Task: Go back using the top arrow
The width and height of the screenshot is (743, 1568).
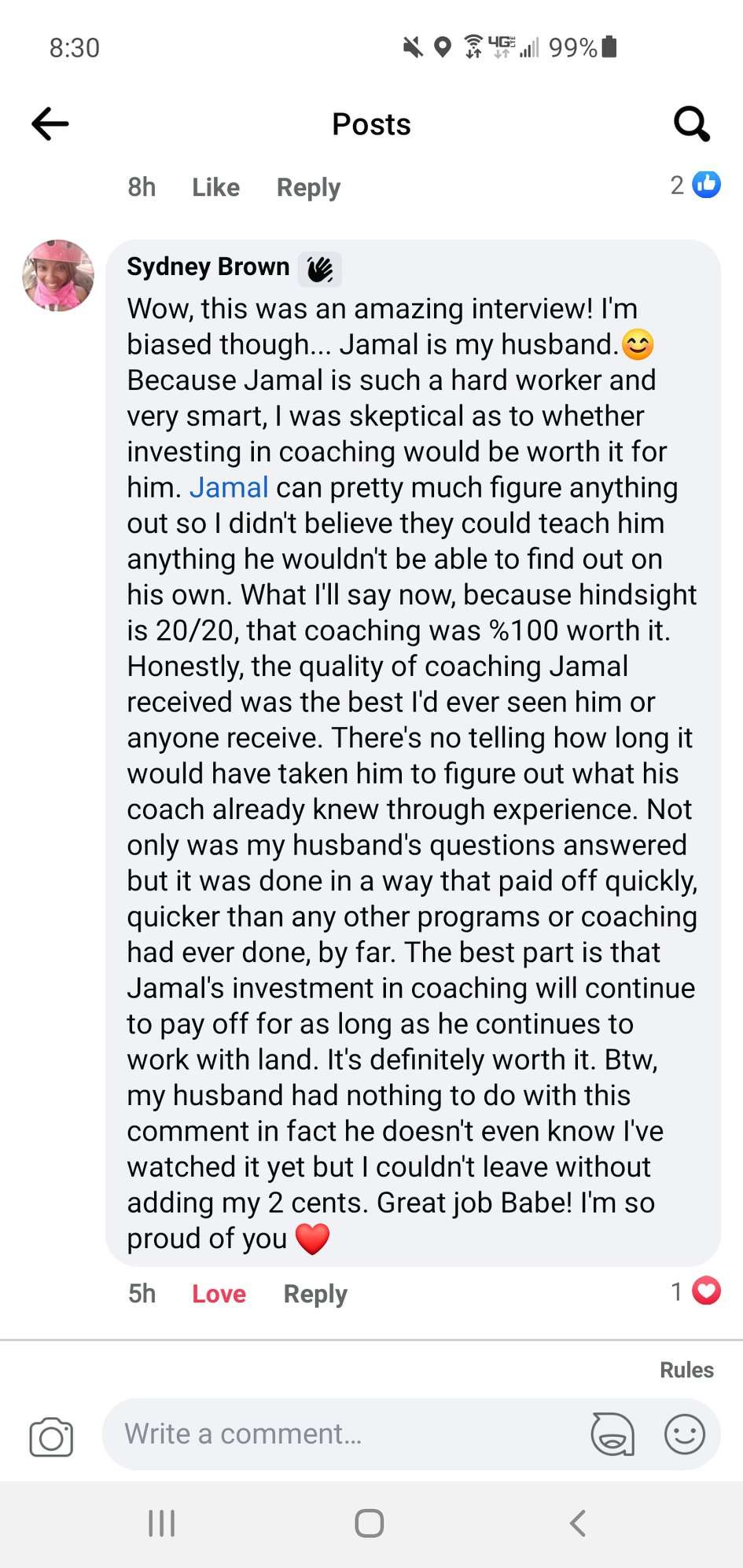Action: [x=50, y=124]
